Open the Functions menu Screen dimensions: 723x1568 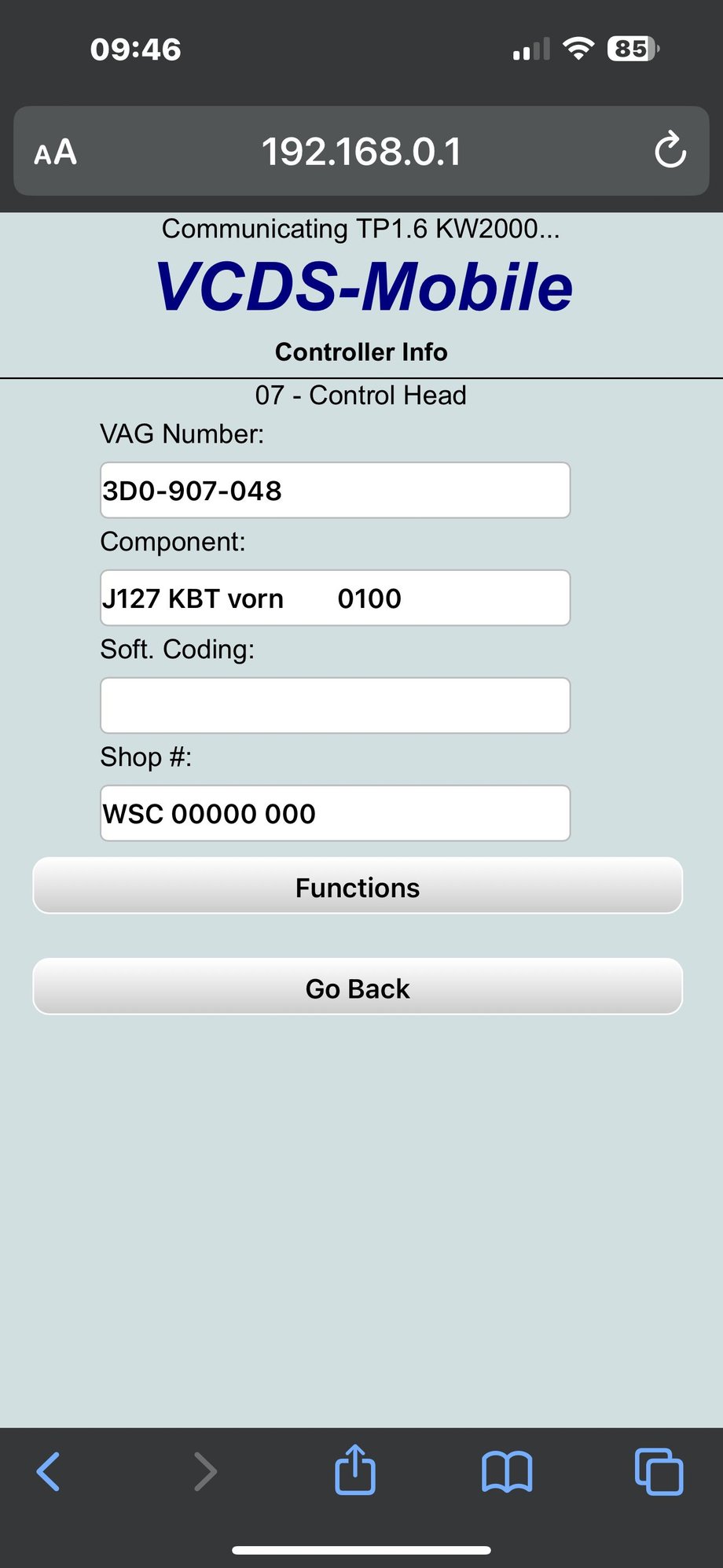coord(358,886)
